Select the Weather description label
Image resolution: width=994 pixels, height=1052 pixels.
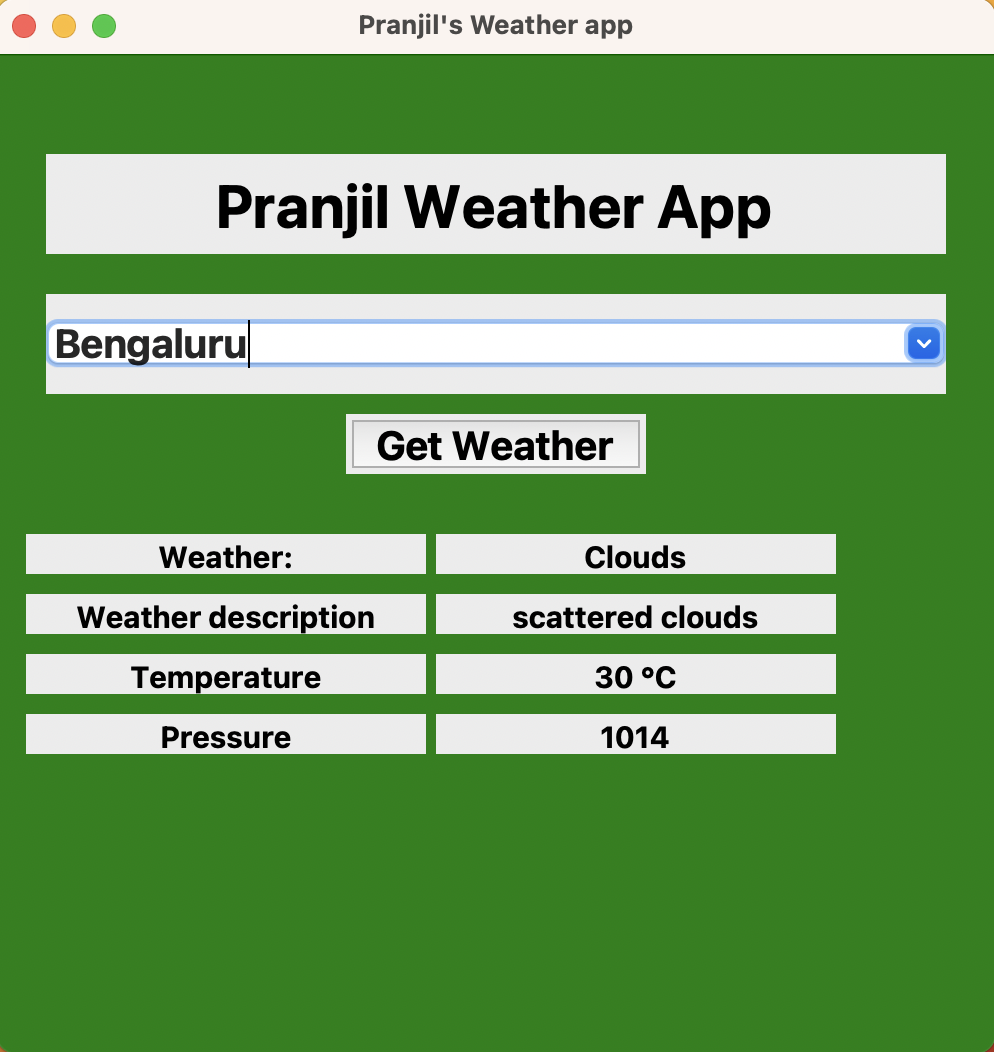tap(225, 616)
